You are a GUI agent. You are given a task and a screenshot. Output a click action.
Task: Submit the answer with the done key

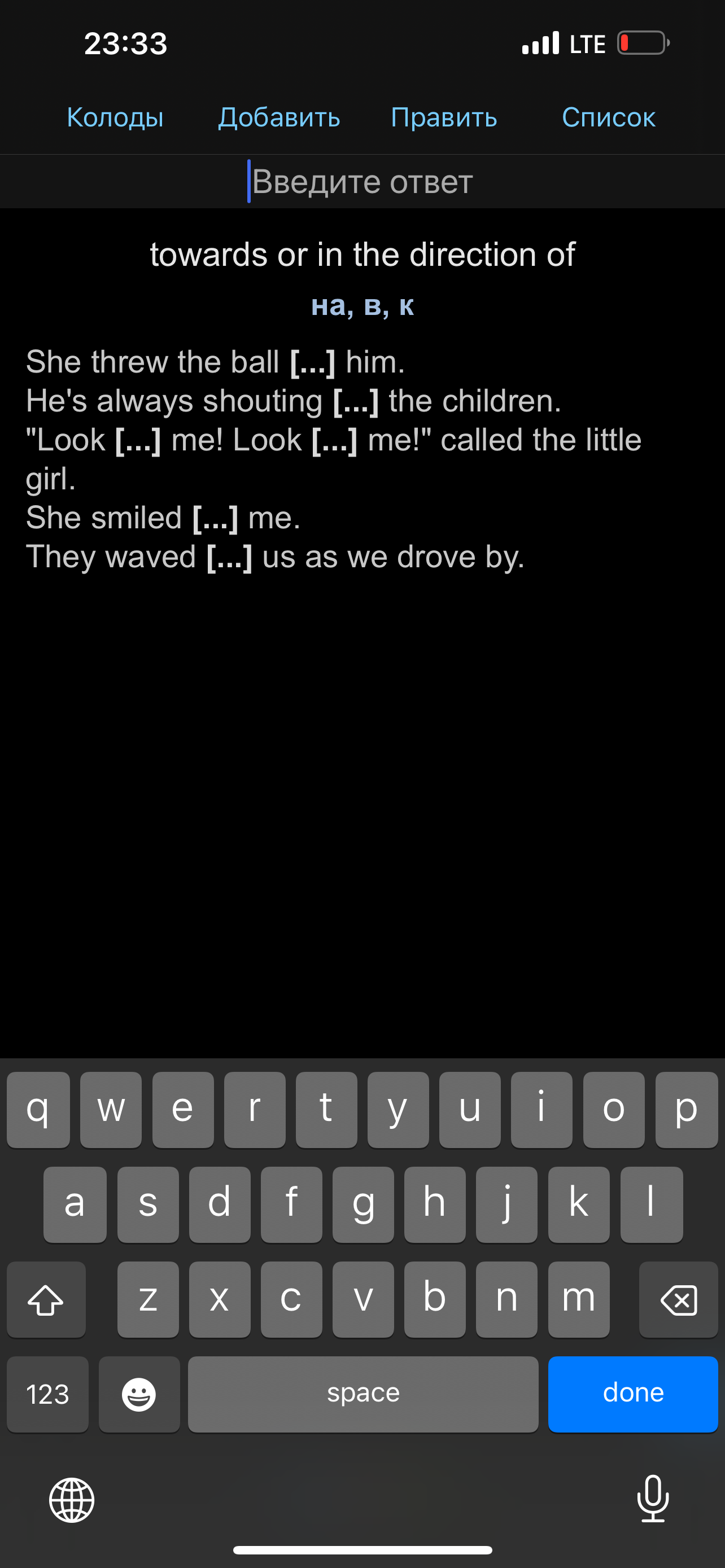[x=632, y=1393]
